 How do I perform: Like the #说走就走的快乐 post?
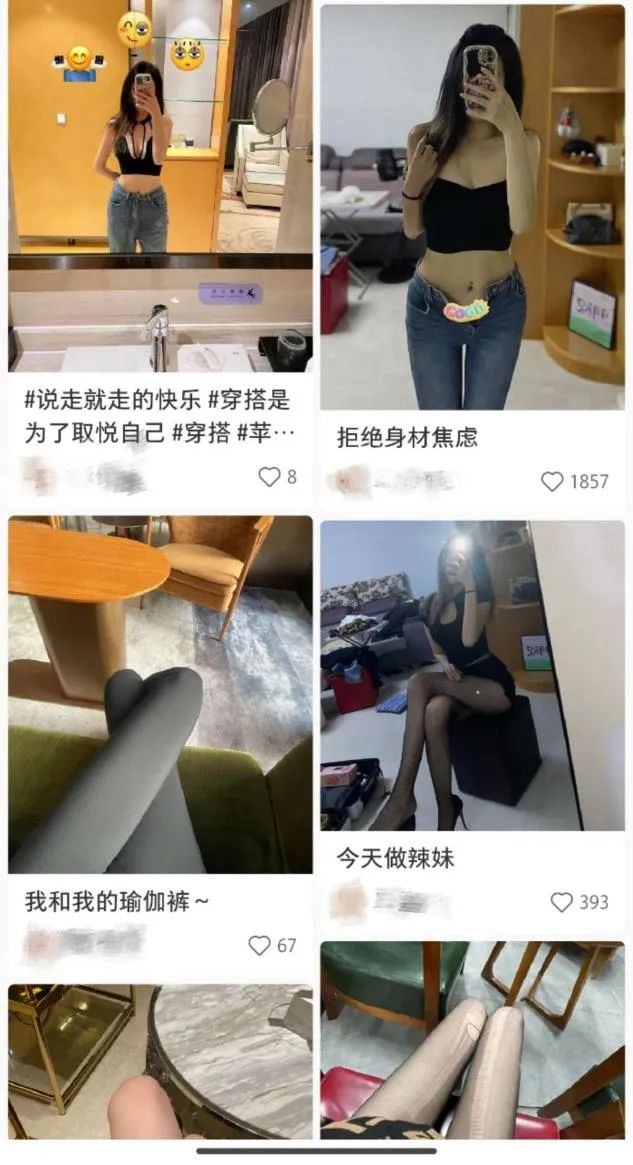(269, 477)
